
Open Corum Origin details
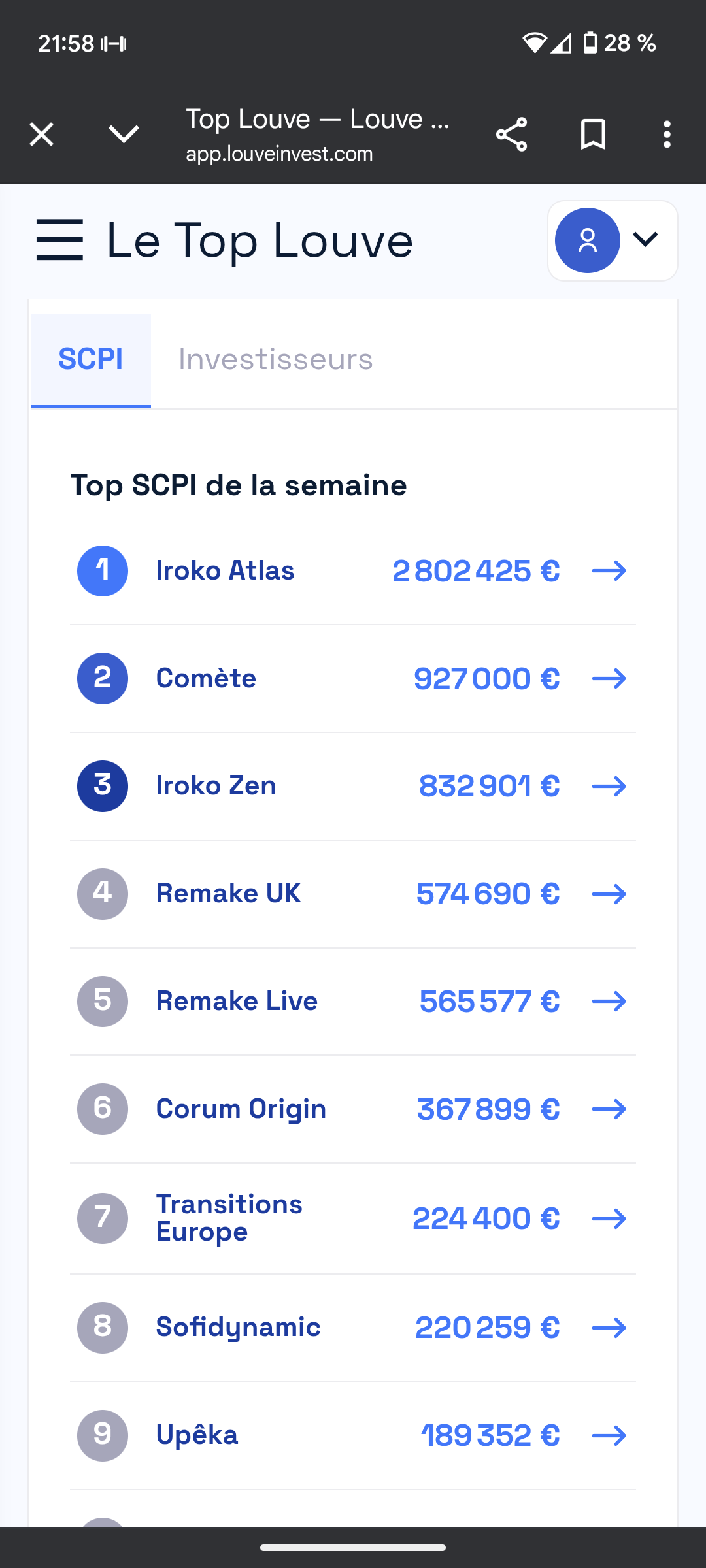(353, 1109)
